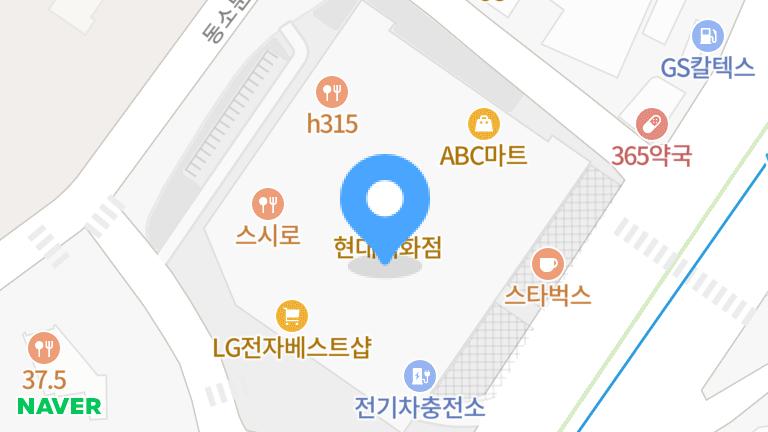
Task: Open the 스시로 restaurant marker
Action: click(267, 204)
